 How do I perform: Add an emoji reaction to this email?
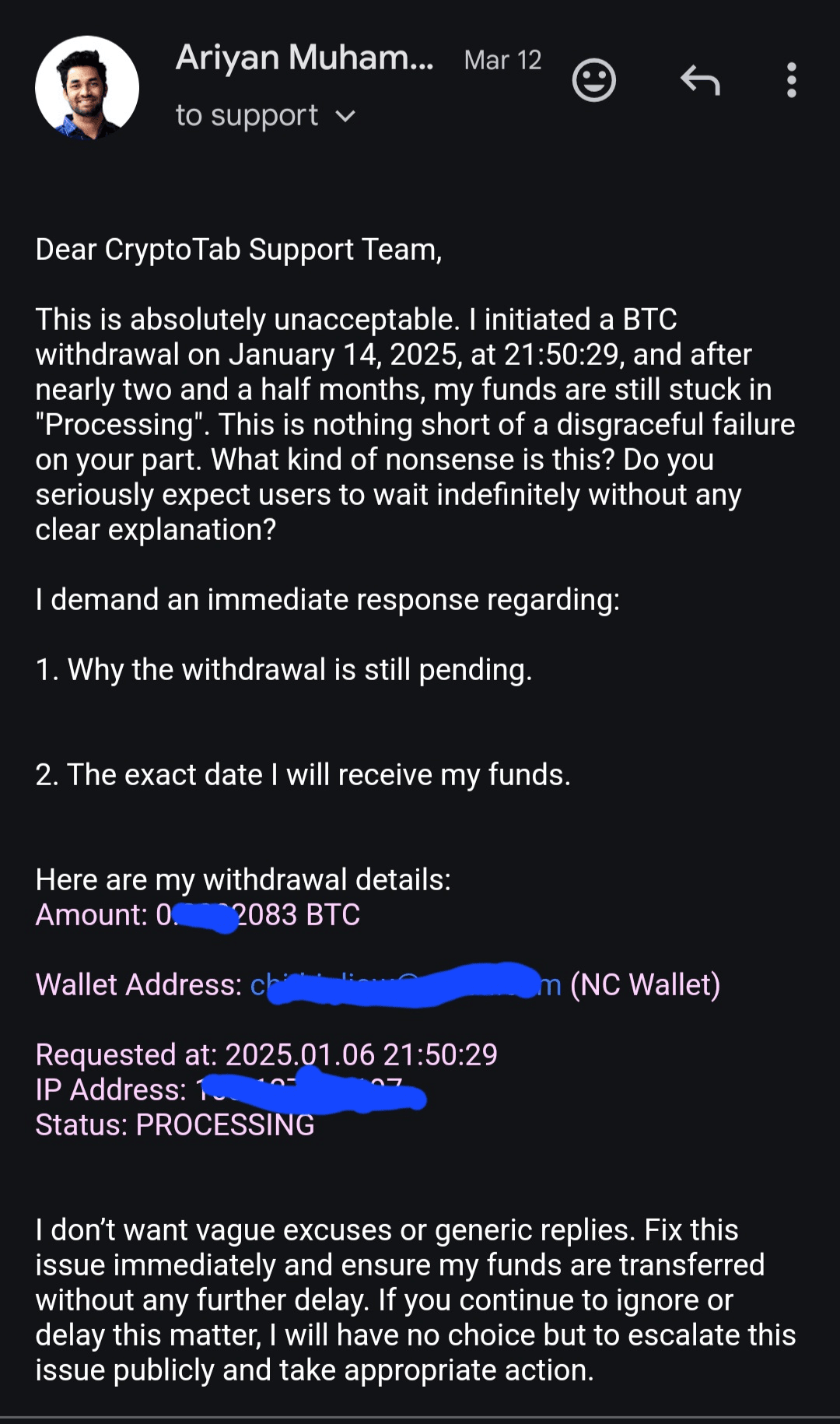[594, 80]
